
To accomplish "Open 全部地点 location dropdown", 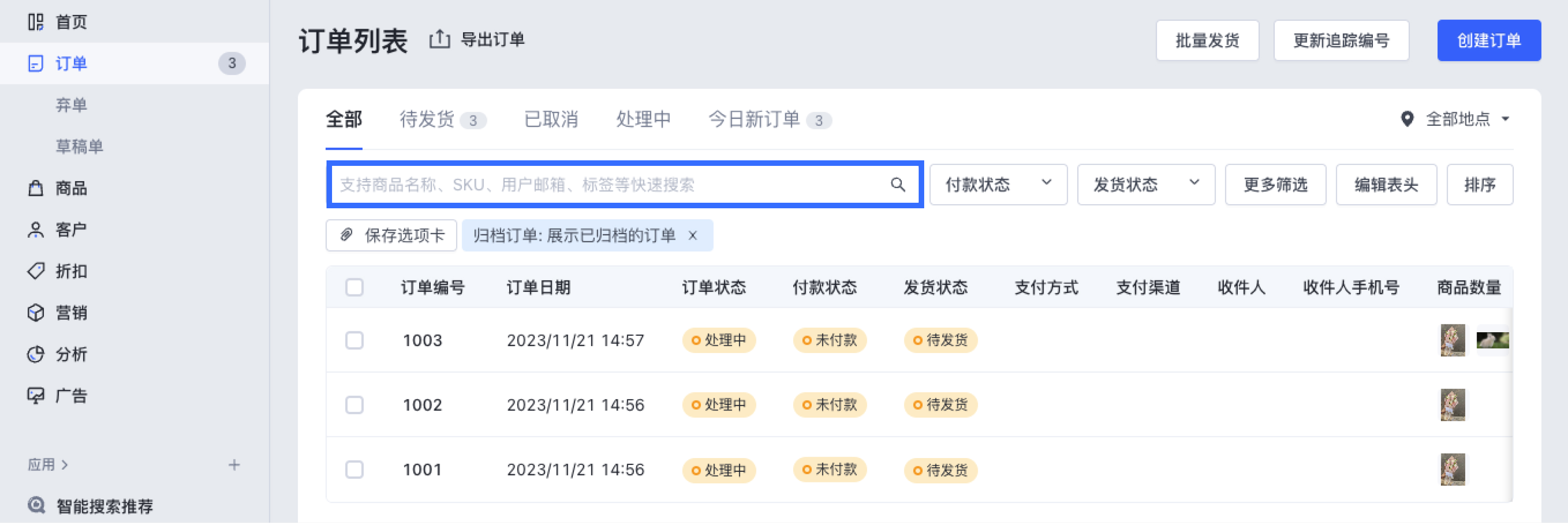I will tap(1457, 119).
